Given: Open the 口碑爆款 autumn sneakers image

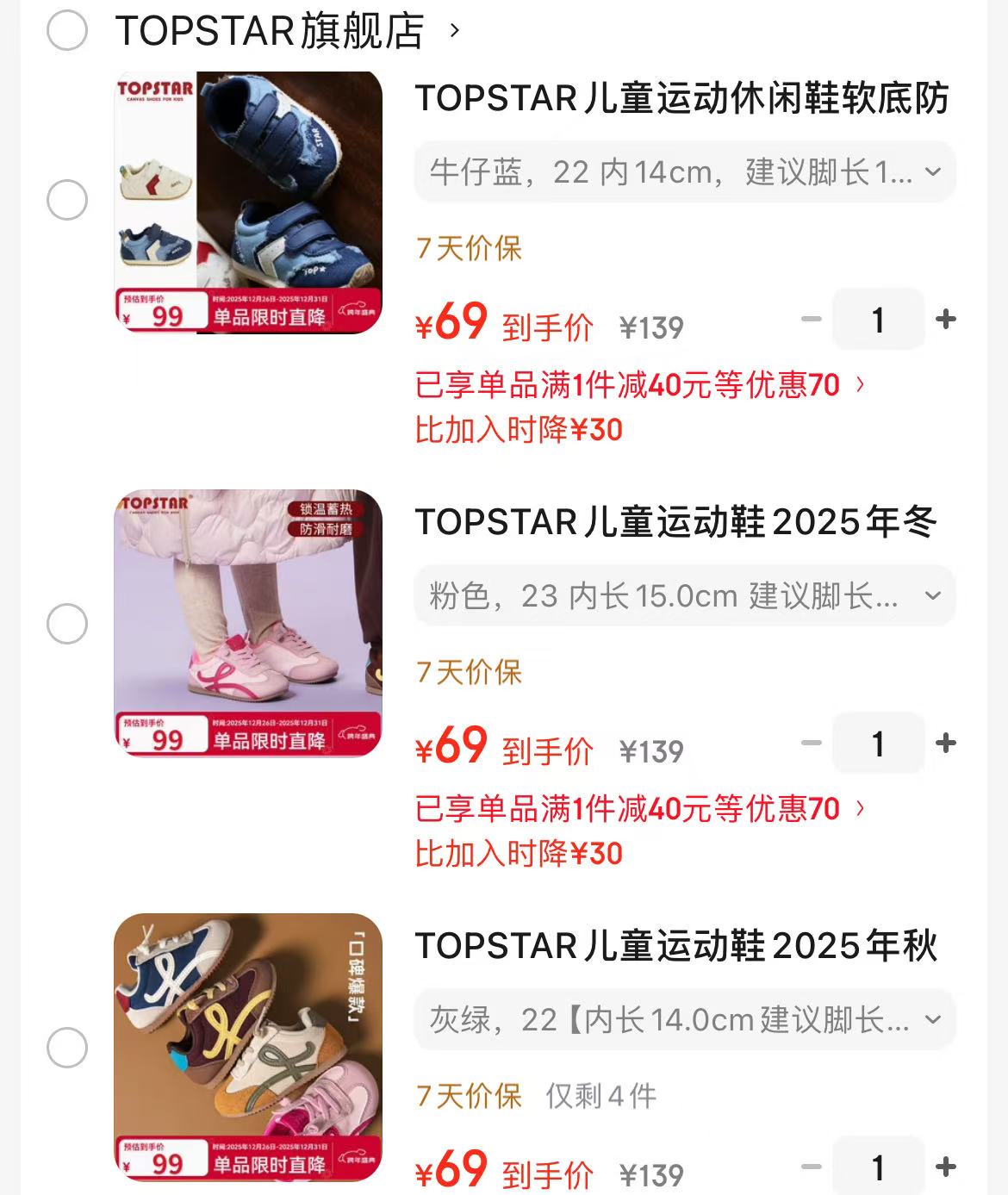Looking at the screenshot, I should point(248,1048).
